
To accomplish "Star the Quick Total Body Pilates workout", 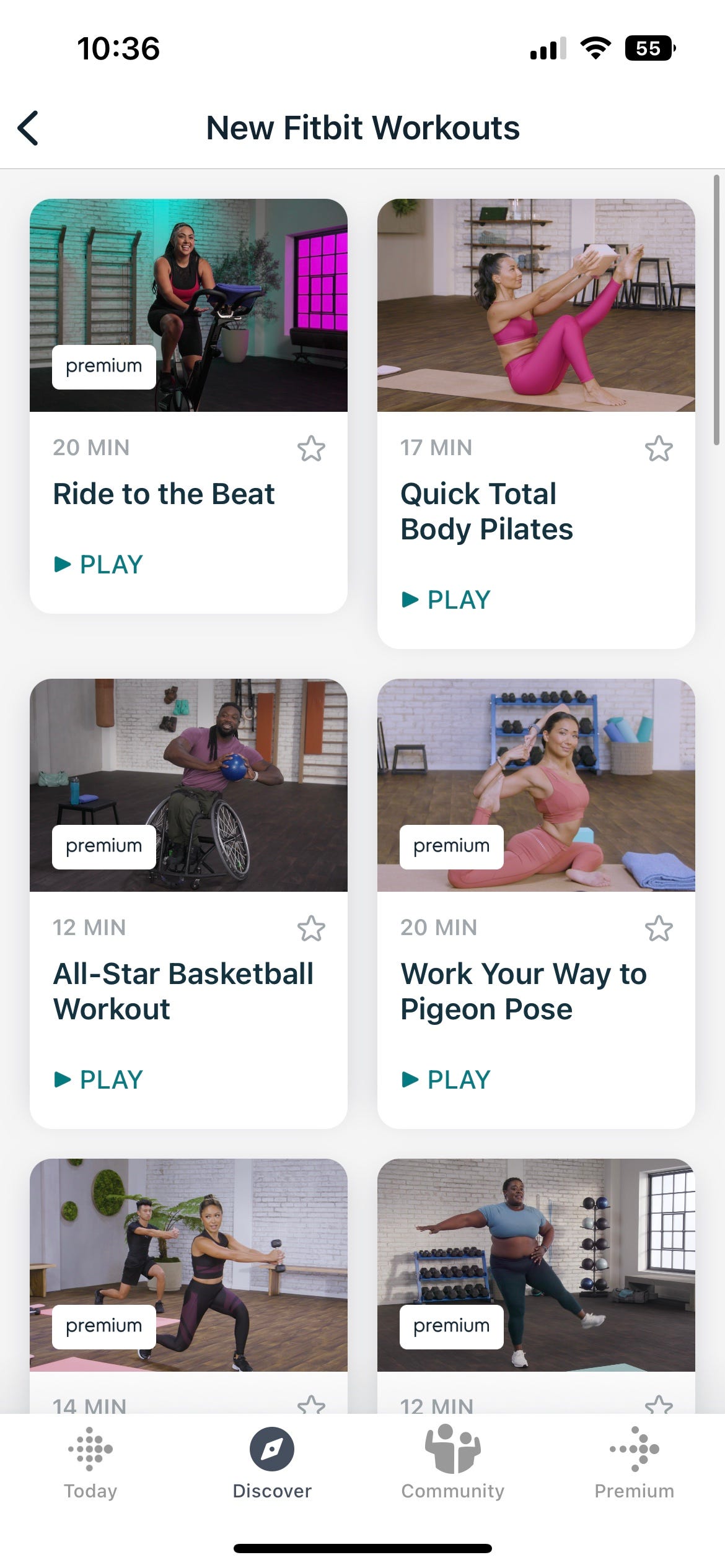I will 658,449.
